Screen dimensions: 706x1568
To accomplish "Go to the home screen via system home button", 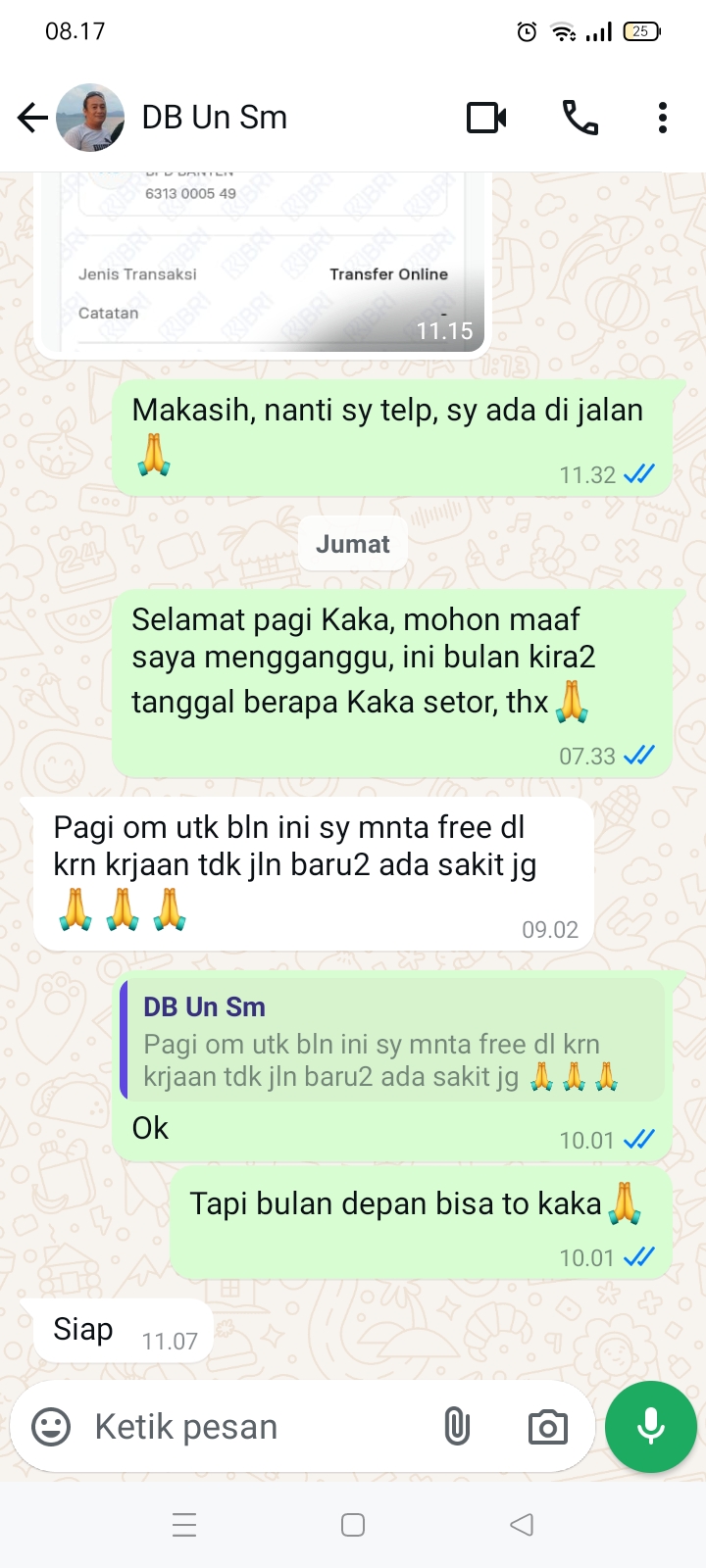I will click(x=353, y=1525).
